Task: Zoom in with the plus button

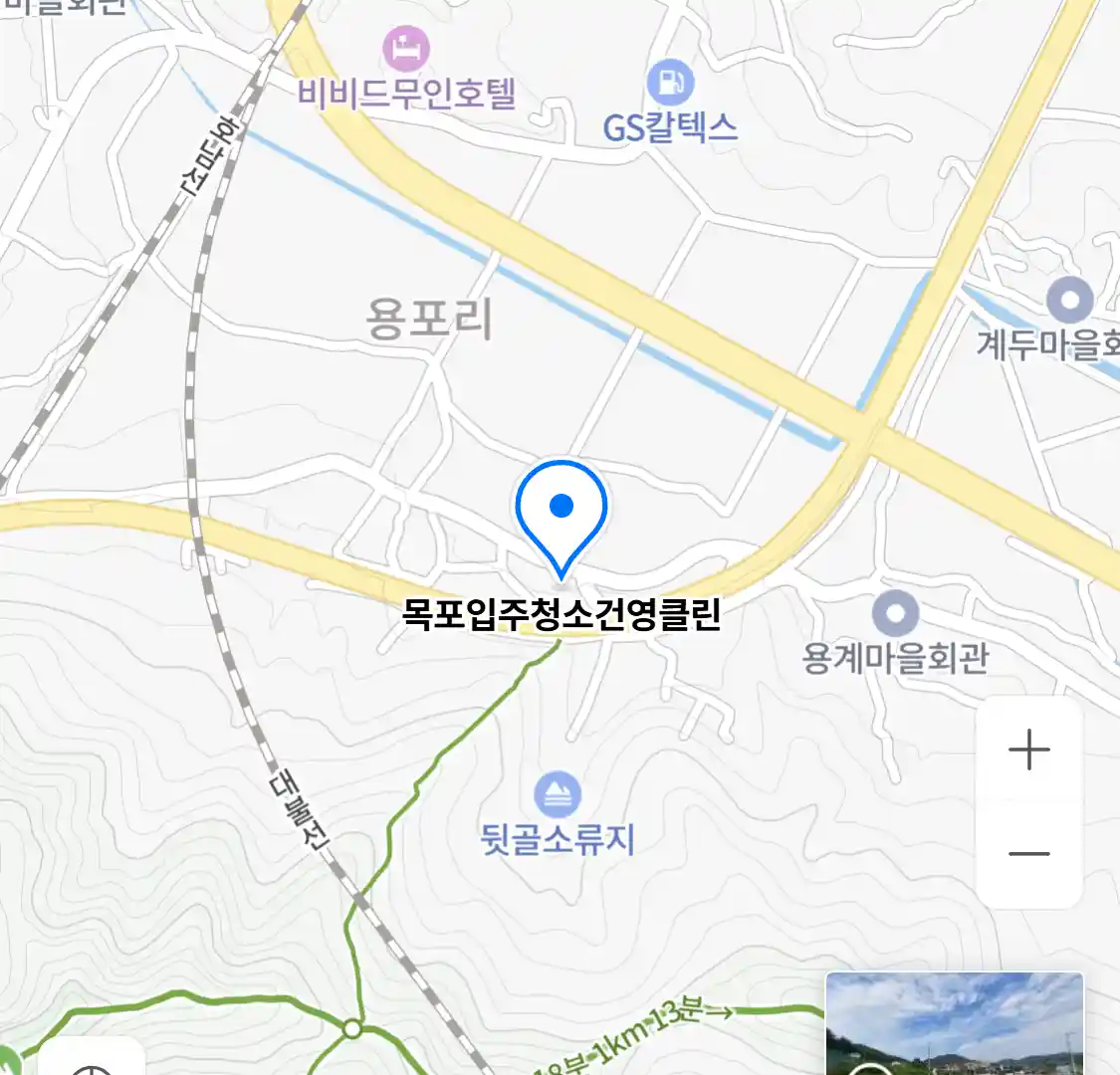Action: [x=1028, y=751]
